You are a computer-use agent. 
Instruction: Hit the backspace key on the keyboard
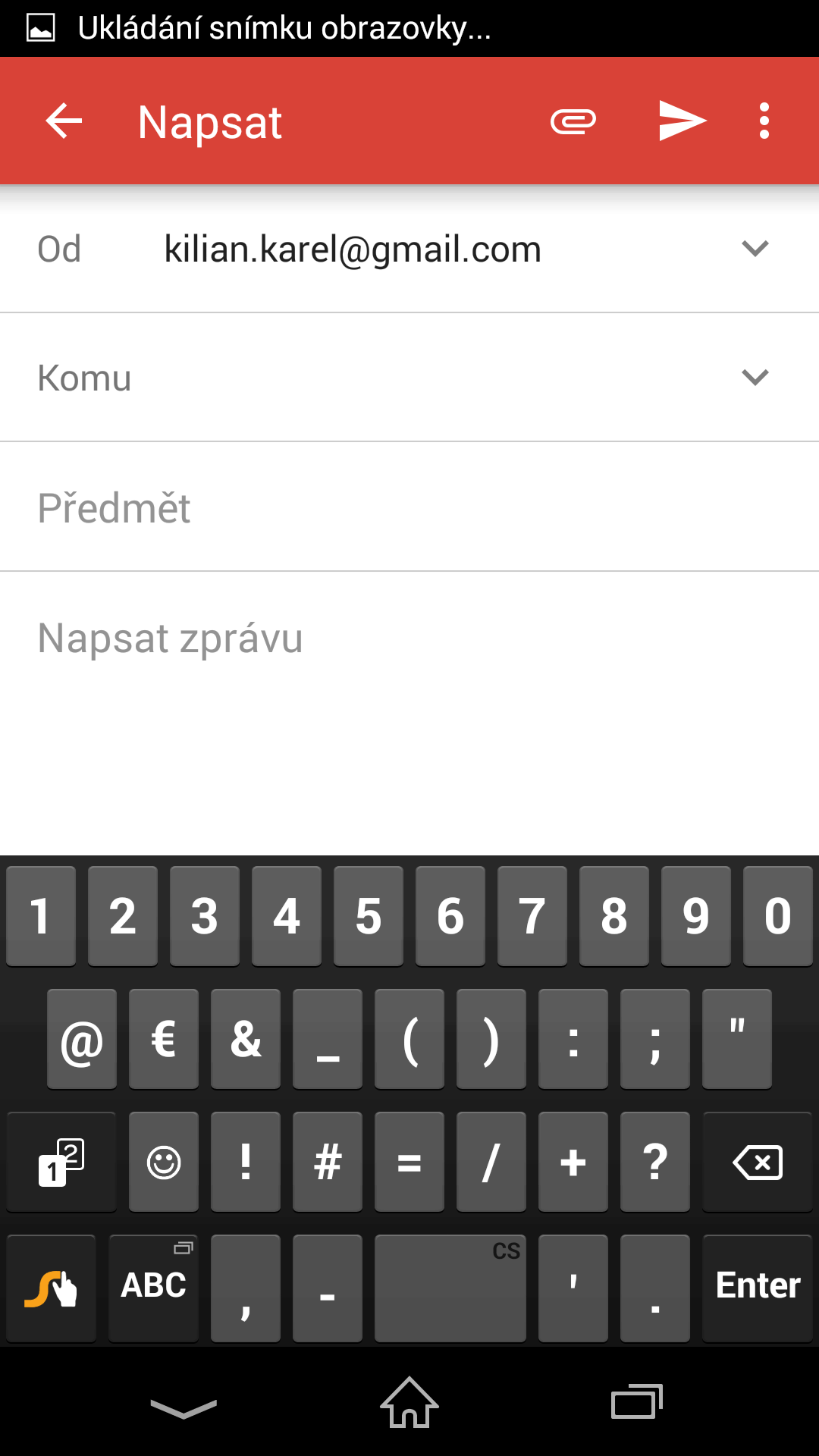pos(758,1163)
